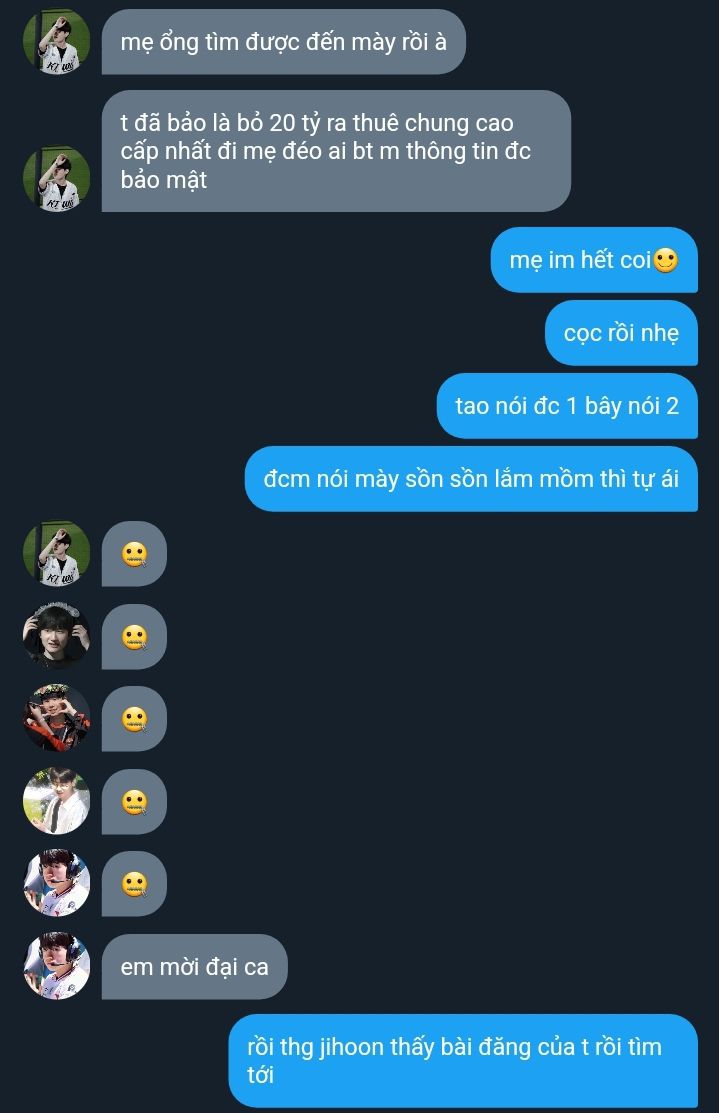Open avatar of person making heart gesture
The height and width of the screenshot is (1113, 719).
pos(57,718)
